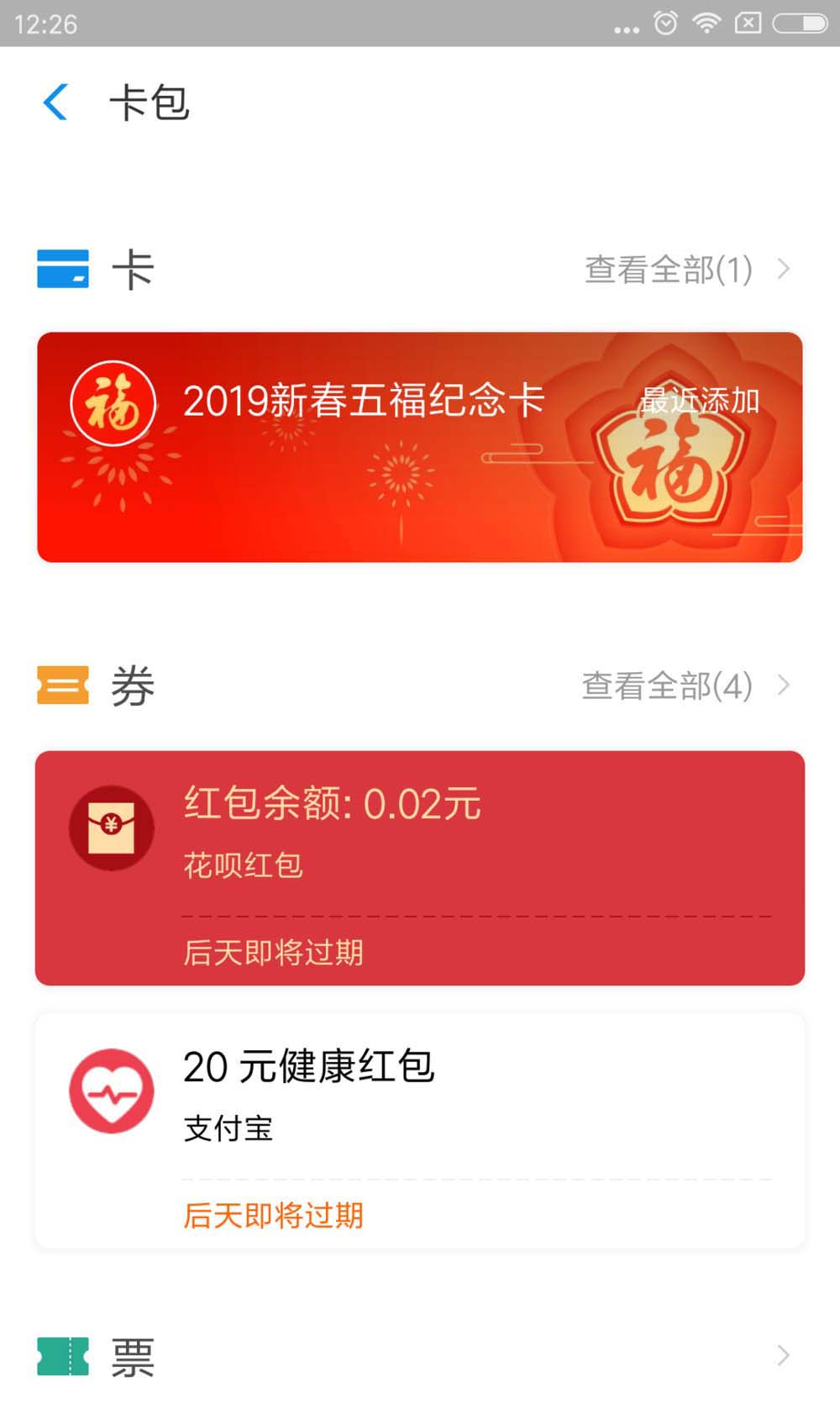View all cards via 查看全部(1)

point(685,270)
